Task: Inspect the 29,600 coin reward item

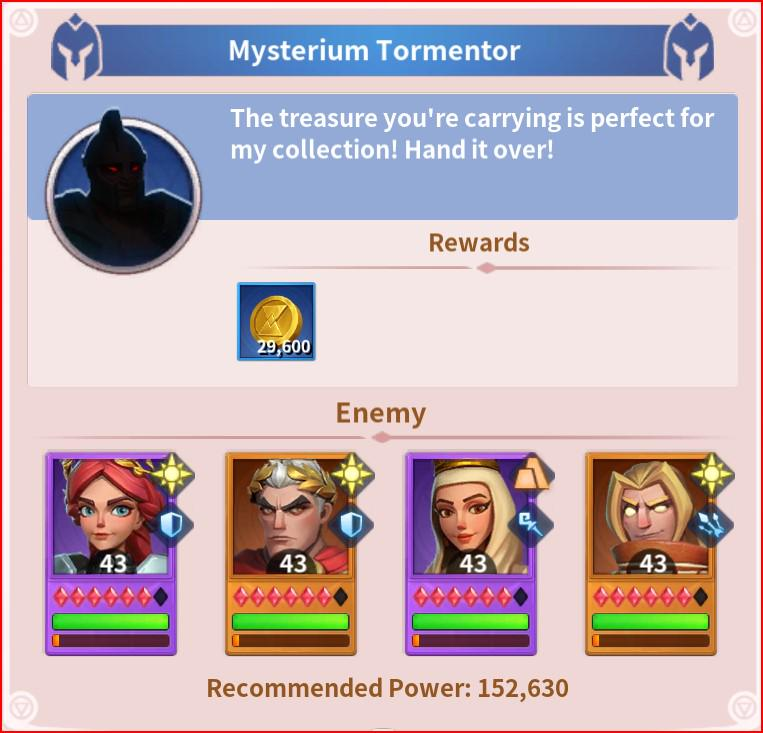Action: (276, 321)
